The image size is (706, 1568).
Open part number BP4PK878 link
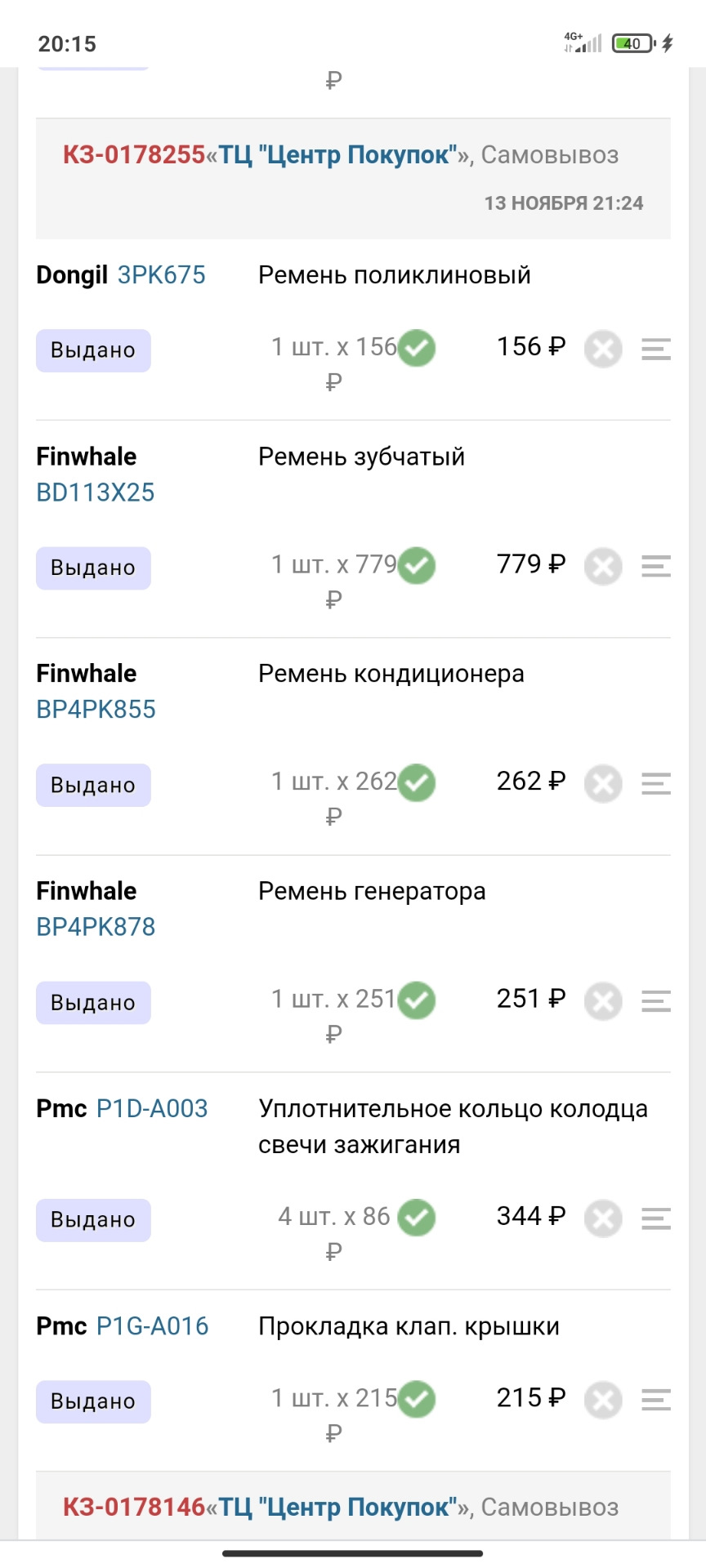pos(96,927)
